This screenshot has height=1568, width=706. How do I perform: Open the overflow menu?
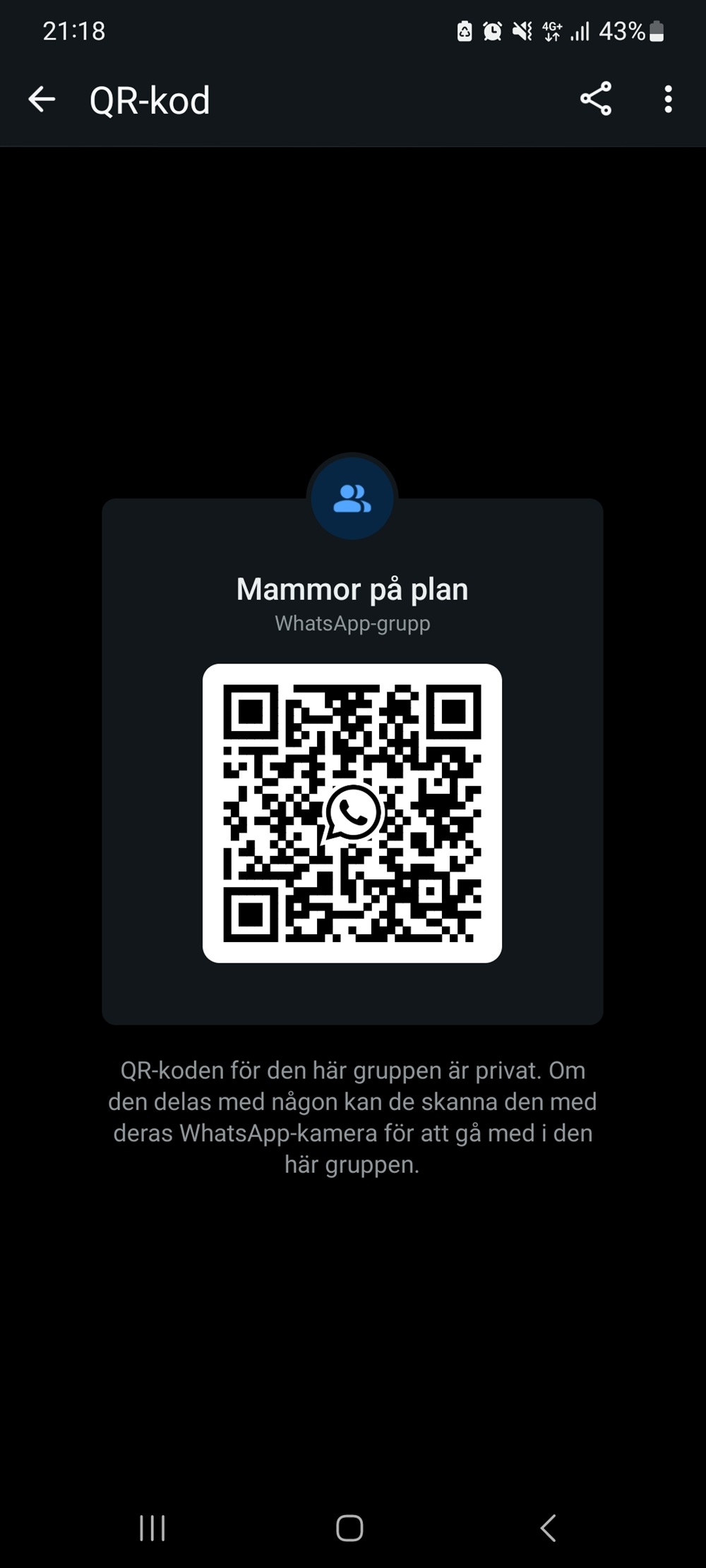(668, 99)
